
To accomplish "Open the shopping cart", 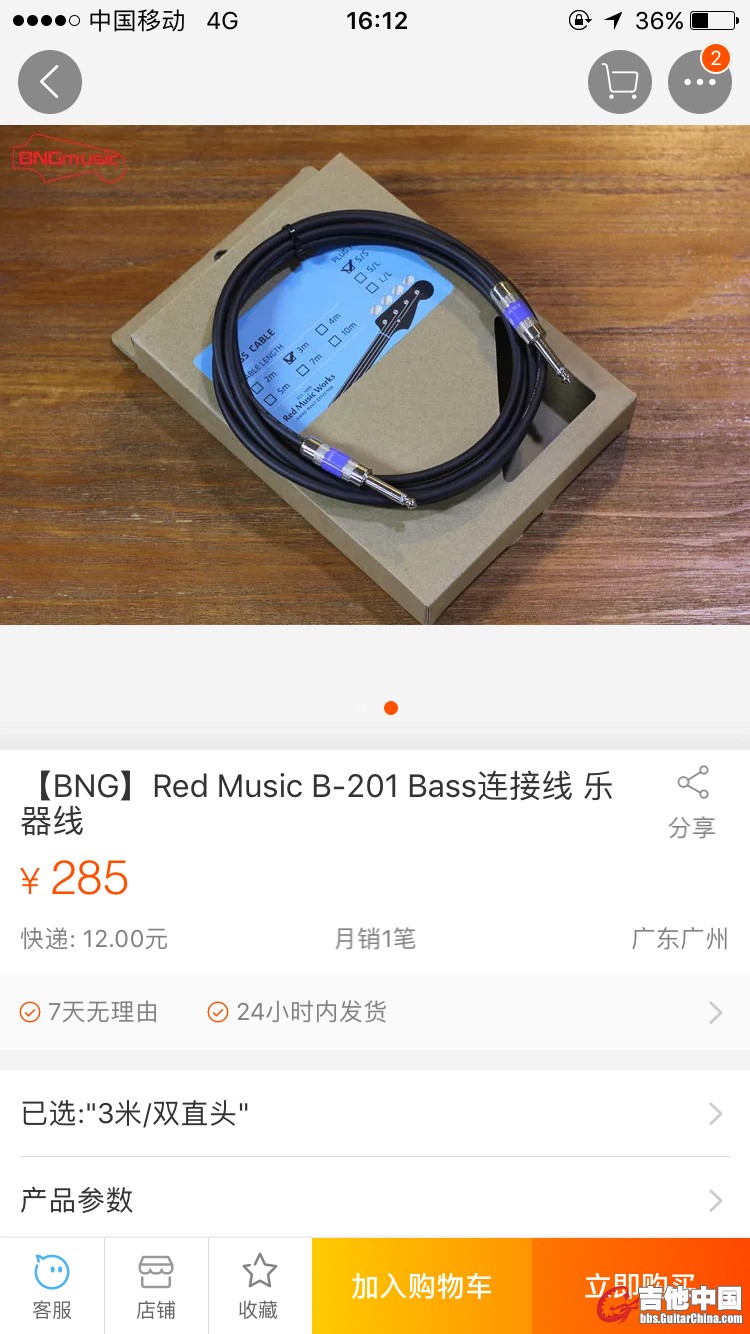I will (620, 82).
